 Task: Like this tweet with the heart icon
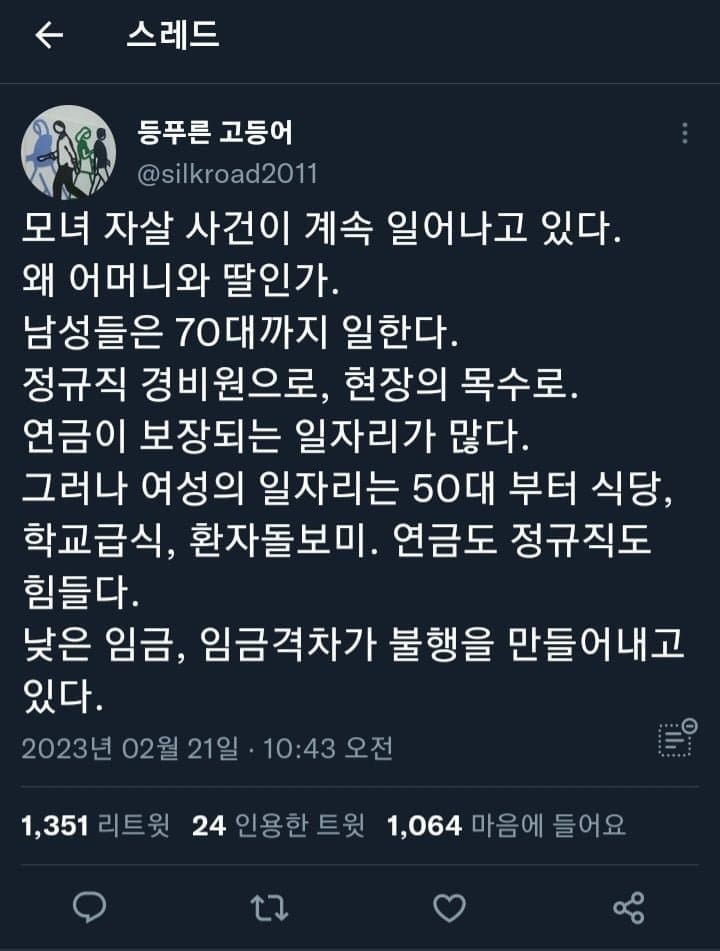[449, 907]
